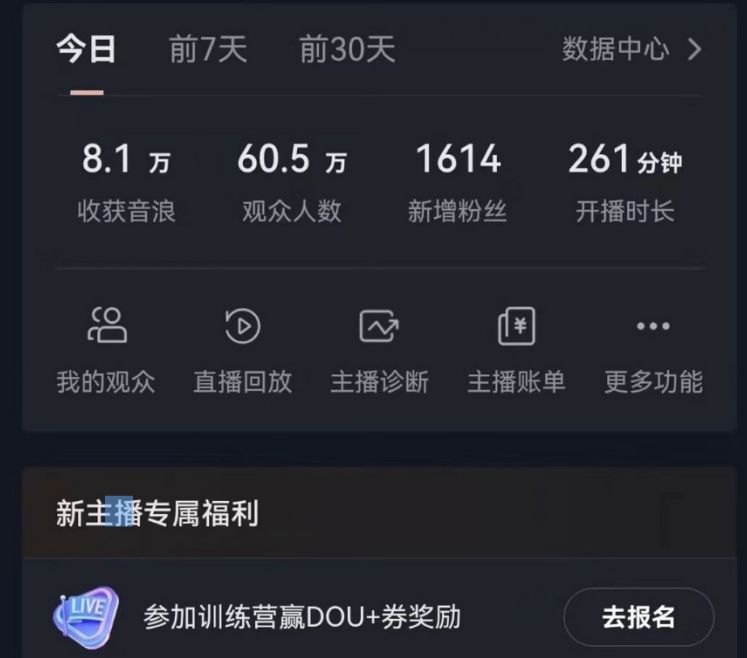The height and width of the screenshot is (658, 747).
Task: Select the 前30天 tab
Action: pyautogui.click(x=347, y=49)
